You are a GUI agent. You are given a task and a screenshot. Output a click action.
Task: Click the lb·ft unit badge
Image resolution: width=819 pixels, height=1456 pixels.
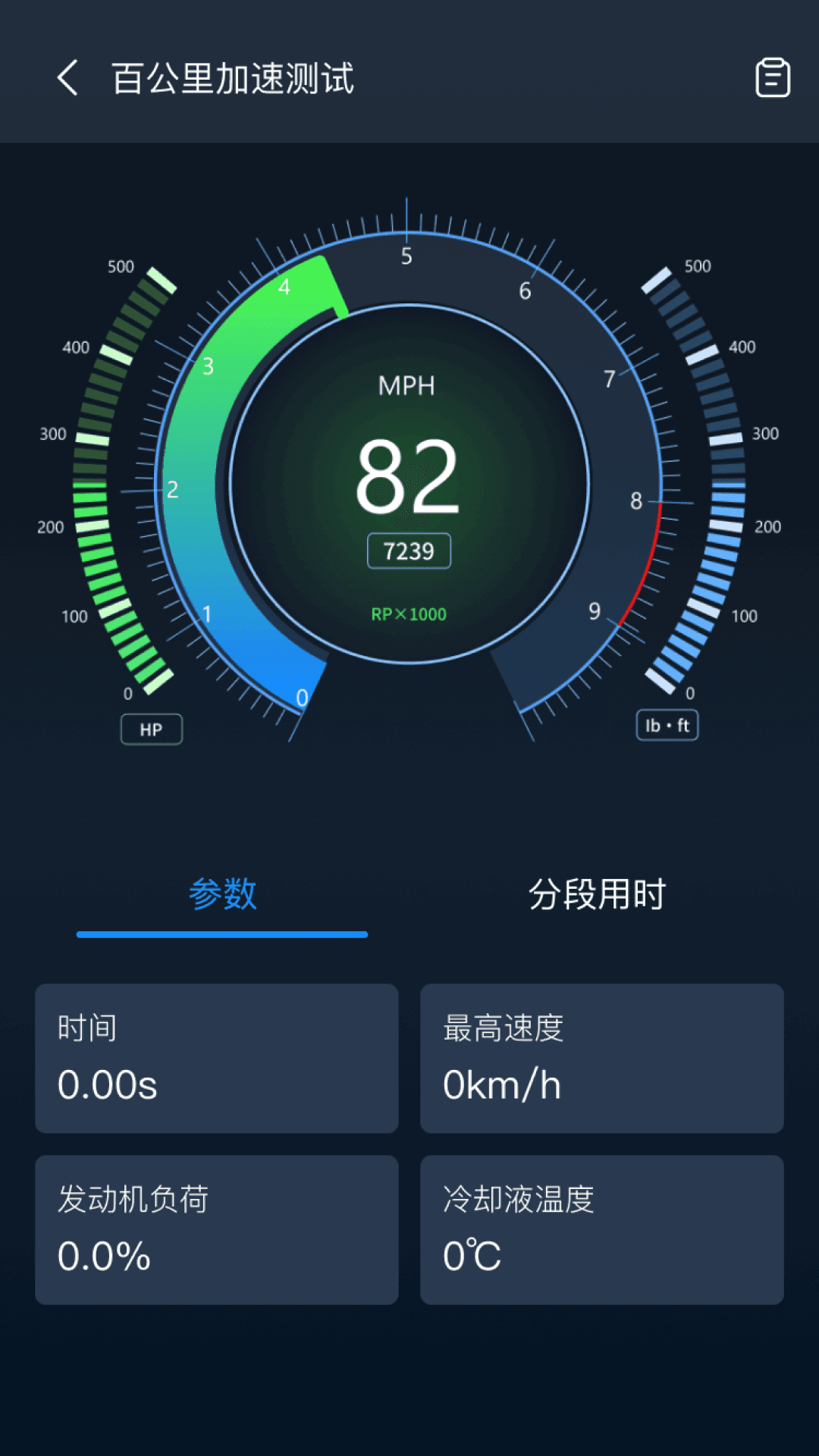[667, 725]
